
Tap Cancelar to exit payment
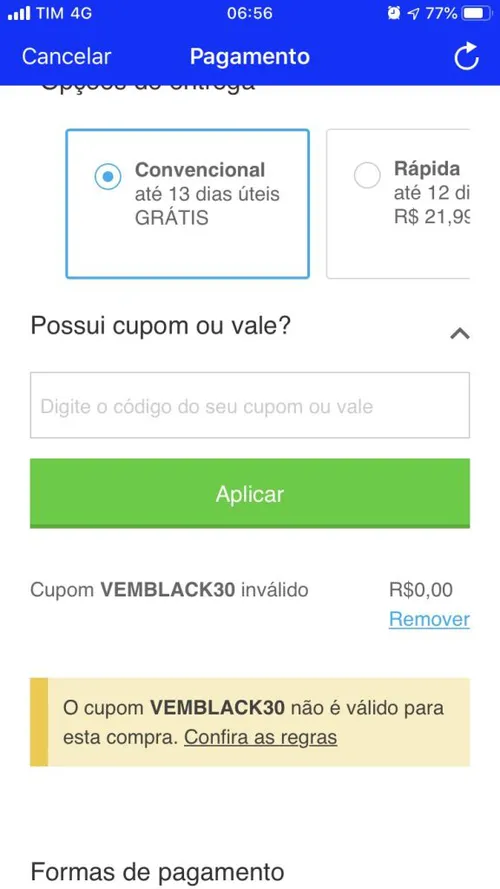click(x=66, y=57)
